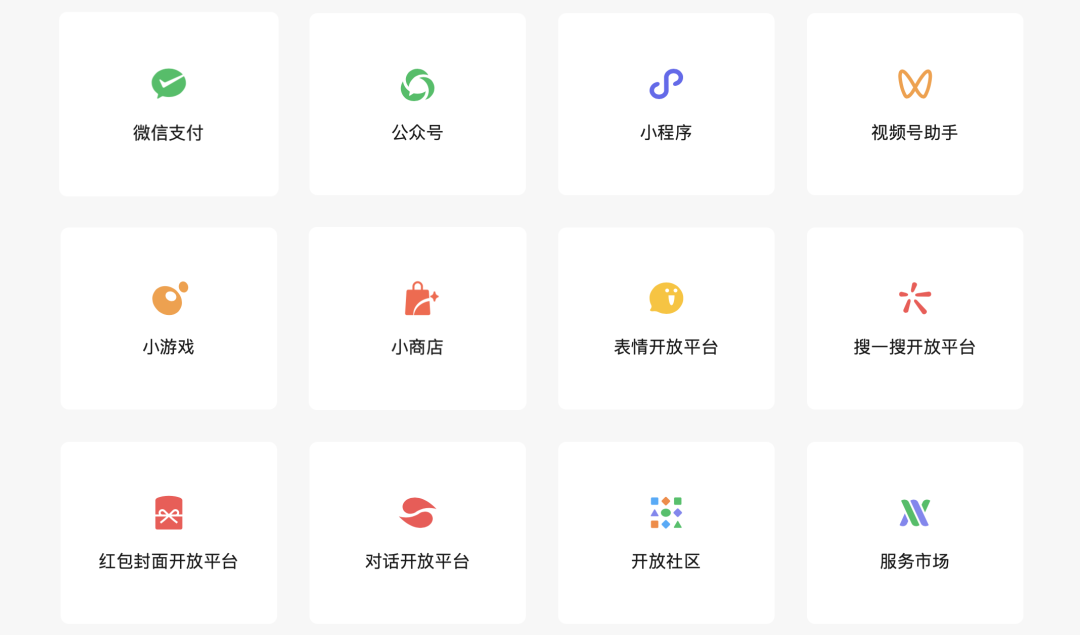
Task: Open the 微信支付 card
Action: [x=168, y=105]
